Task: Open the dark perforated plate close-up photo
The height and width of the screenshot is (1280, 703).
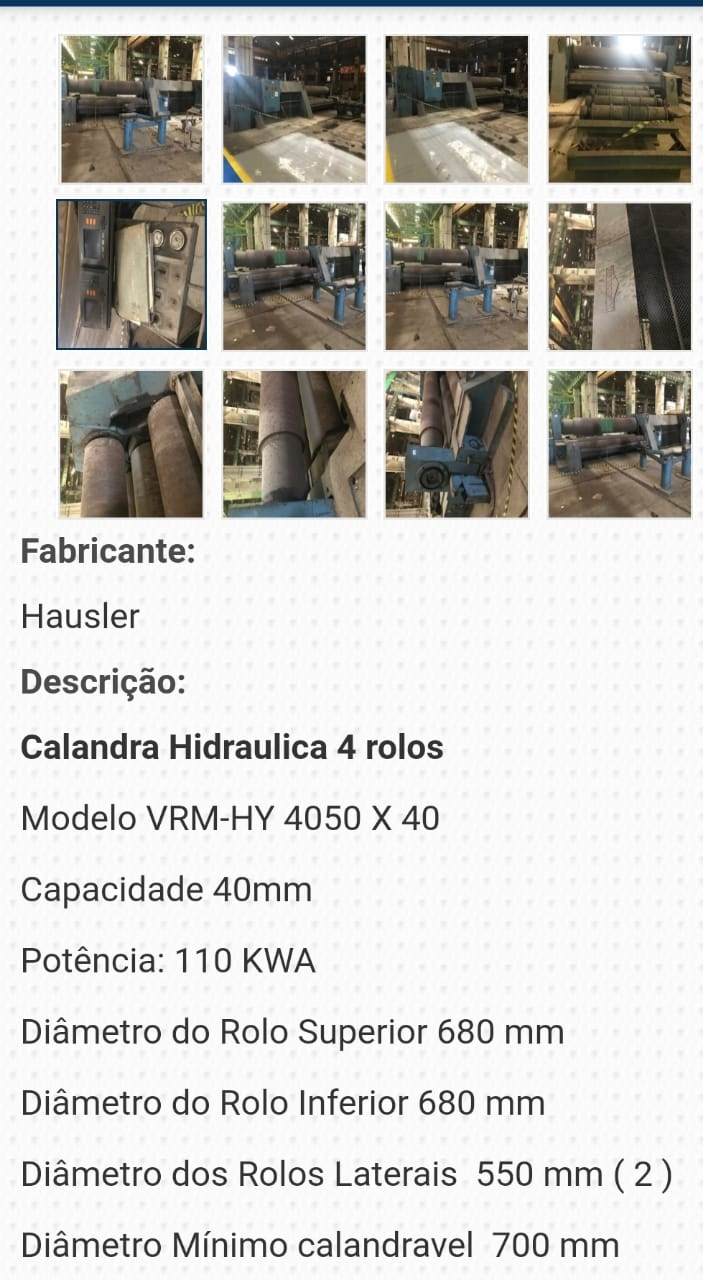Action: (x=620, y=276)
